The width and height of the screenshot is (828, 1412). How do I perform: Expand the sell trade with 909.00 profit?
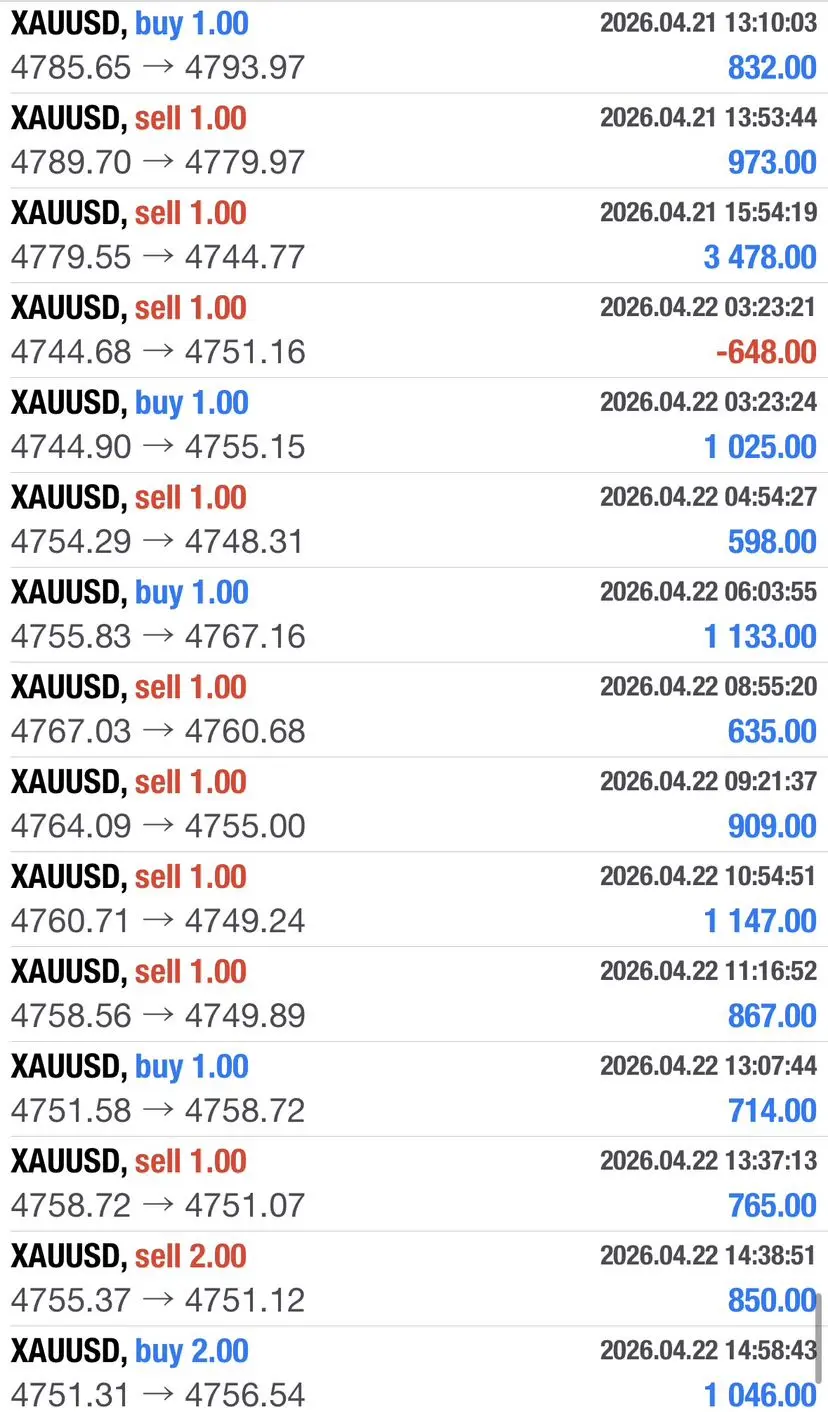(x=414, y=806)
